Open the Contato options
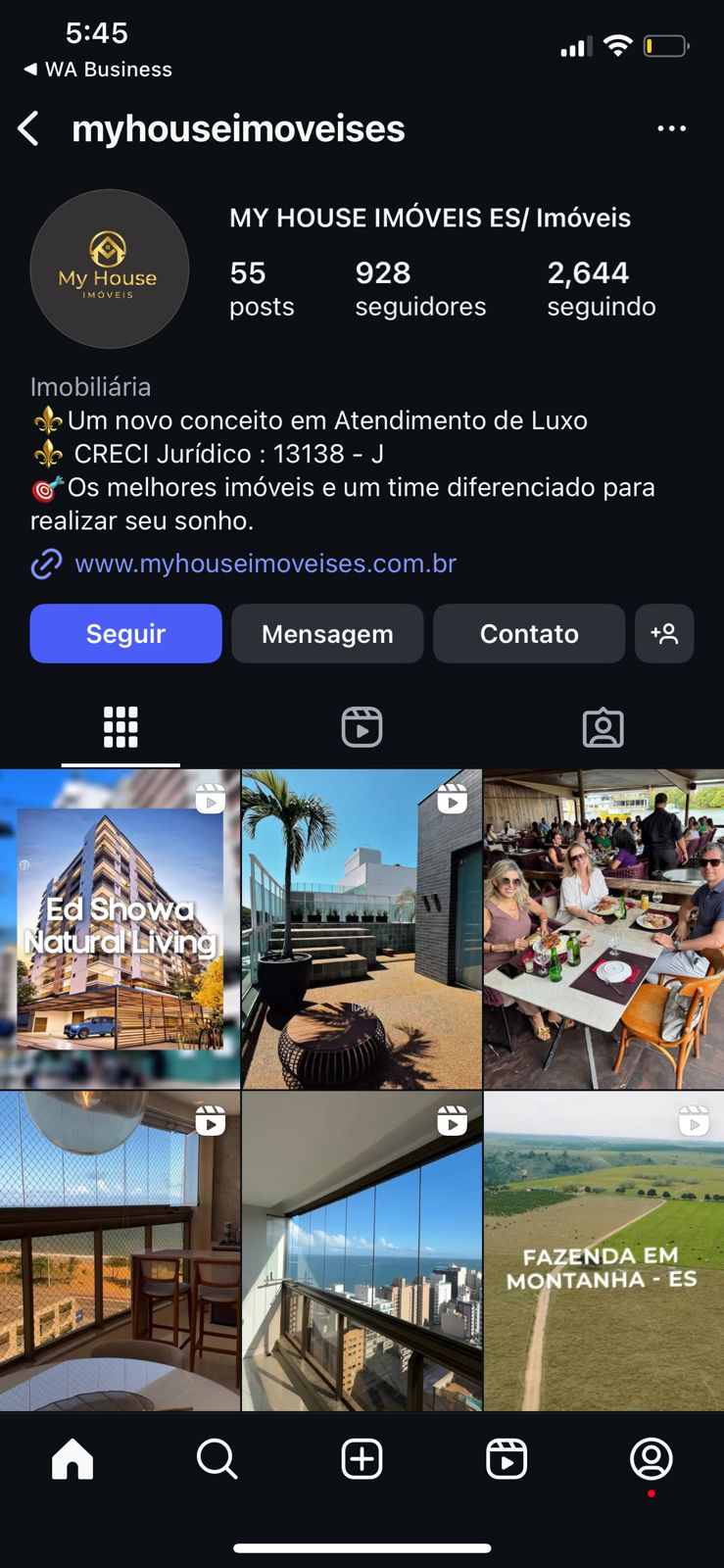Screen dimensions: 724x1568 point(529,634)
